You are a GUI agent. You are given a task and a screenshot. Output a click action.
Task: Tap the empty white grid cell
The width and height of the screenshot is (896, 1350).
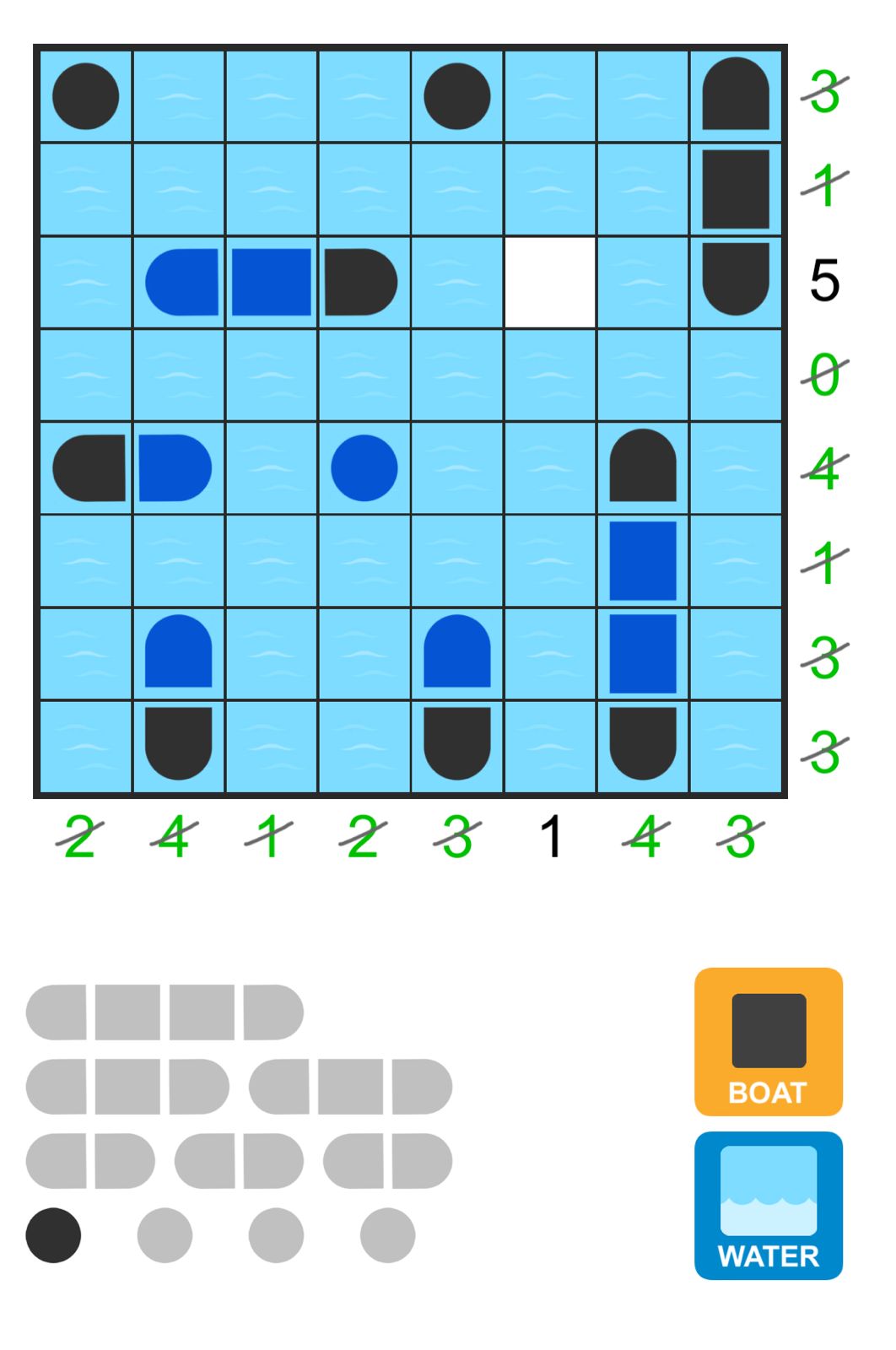click(x=550, y=282)
